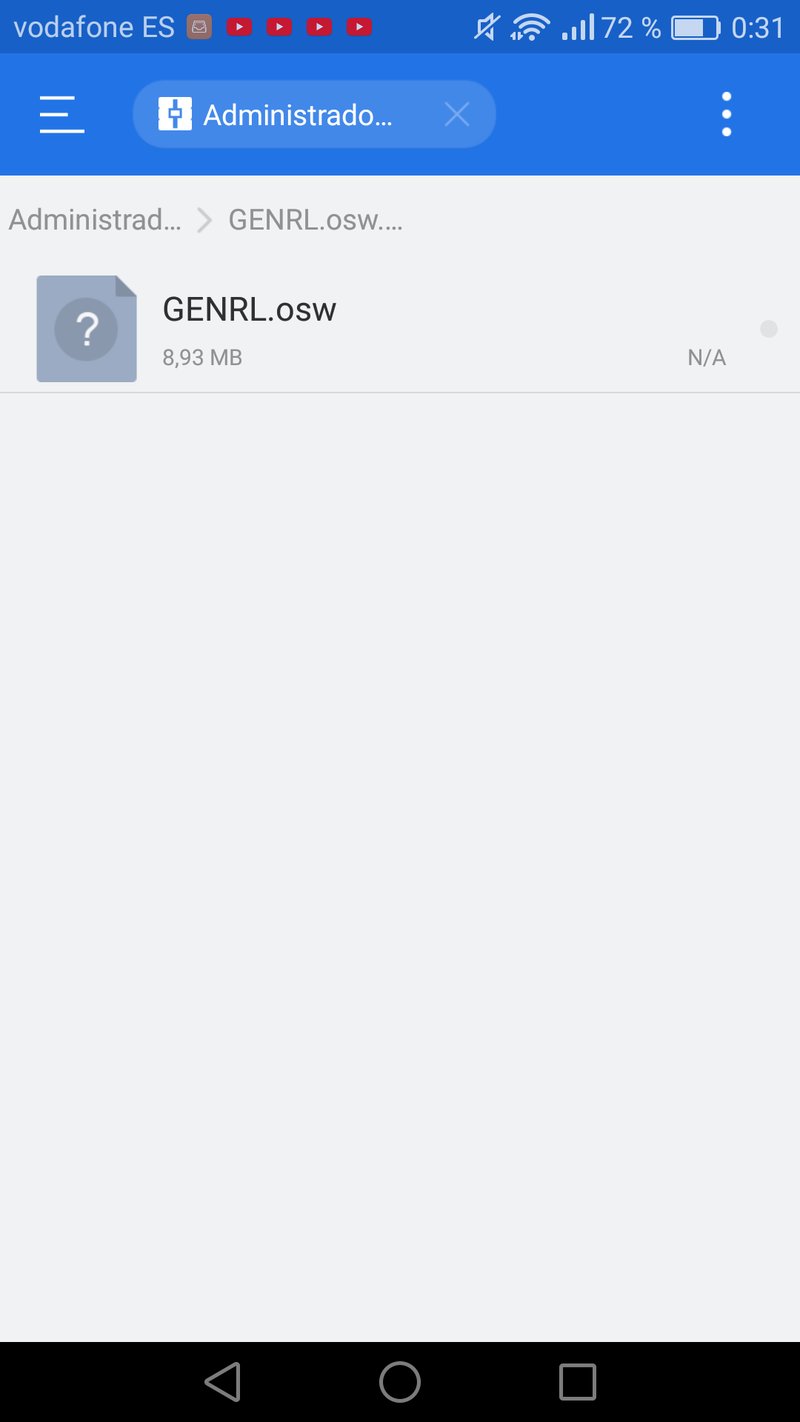This screenshot has width=800, height=1422.
Task: Open the three-dot overflow menu
Action: [727, 115]
